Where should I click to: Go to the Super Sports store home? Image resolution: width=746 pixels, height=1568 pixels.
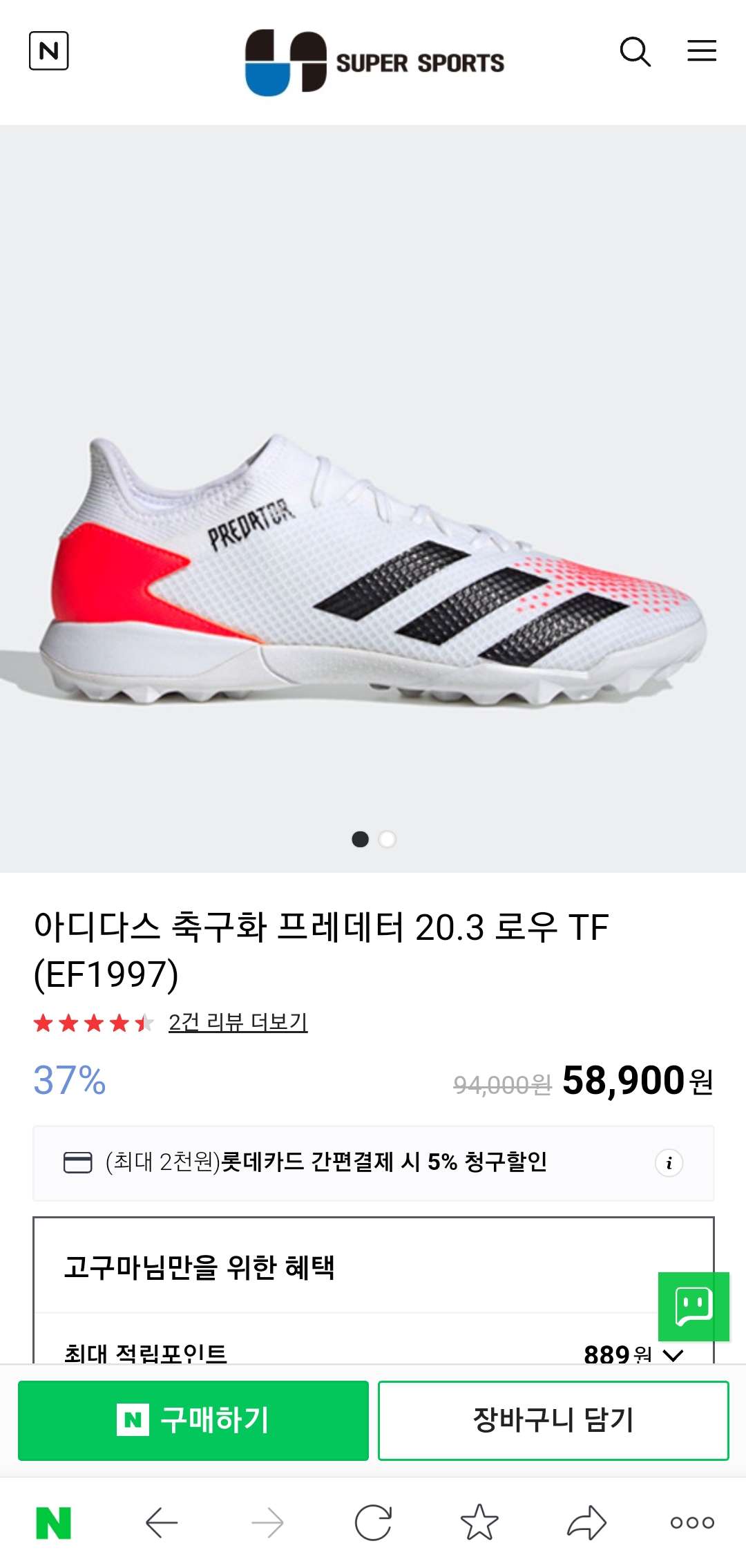[374, 62]
